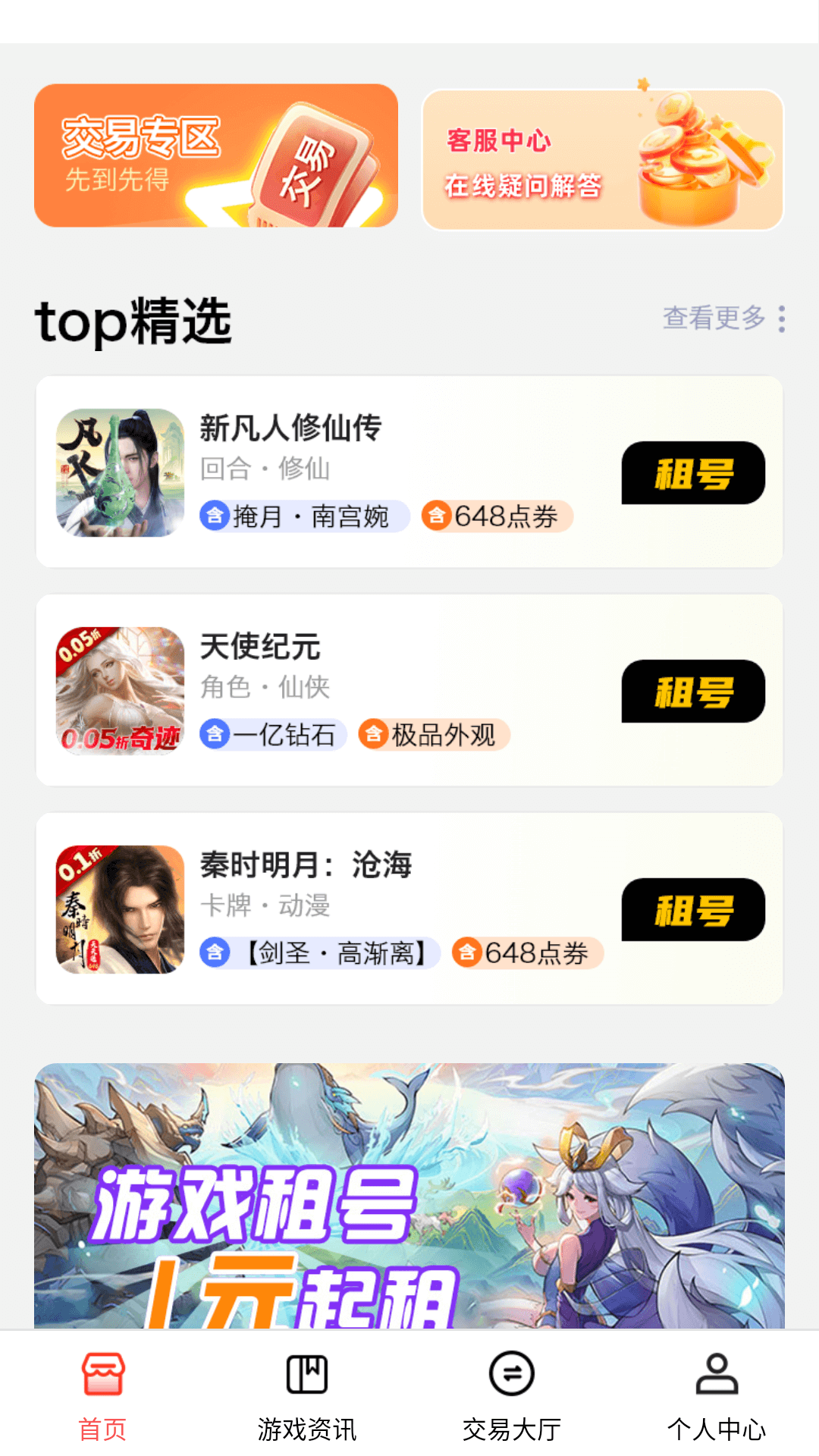View more top picks via 查看更多
The width and height of the screenshot is (819, 1456).
(x=723, y=318)
